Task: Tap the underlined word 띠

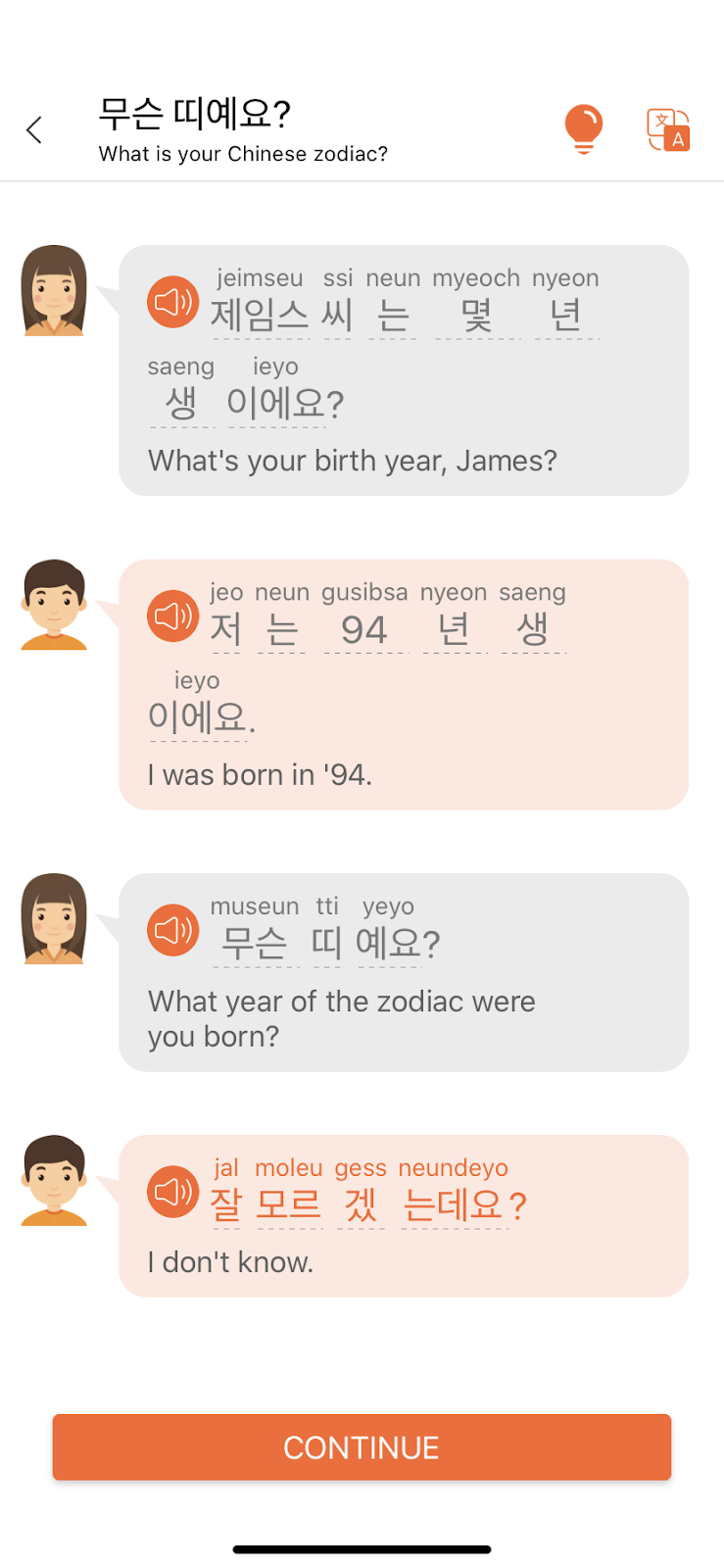Action: pyautogui.click(x=326, y=944)
